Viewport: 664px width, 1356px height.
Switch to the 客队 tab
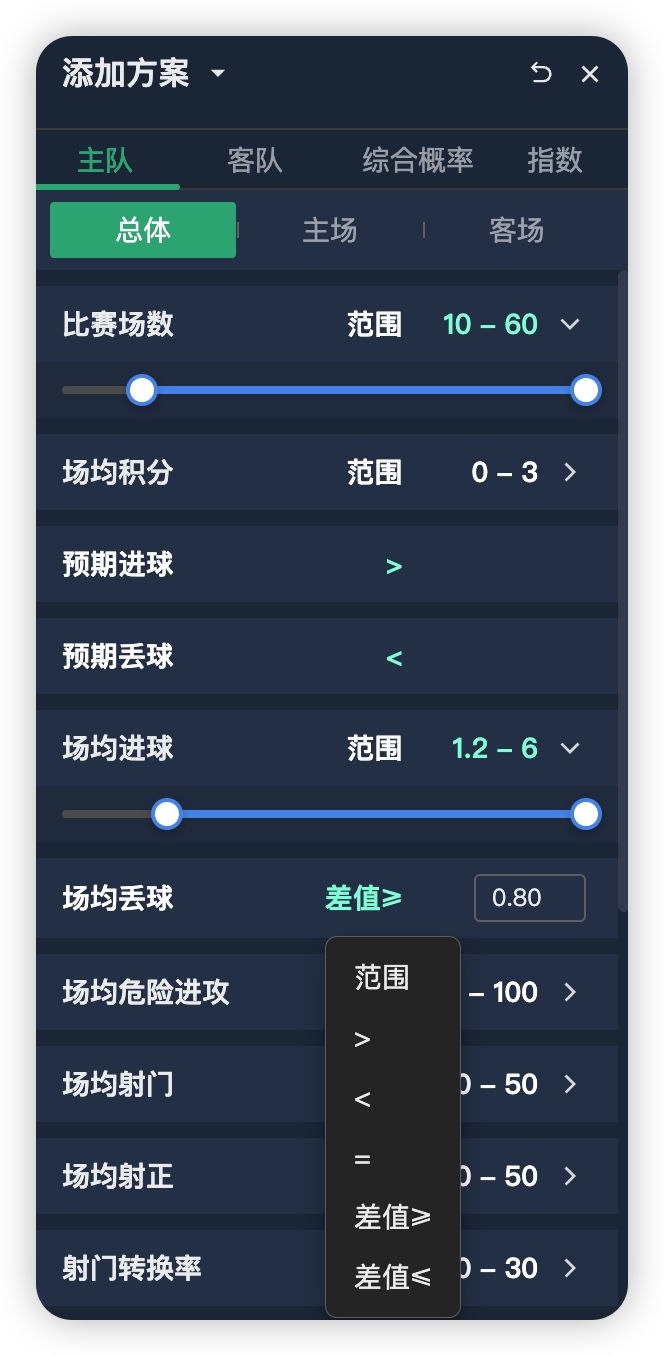(255, 160)
